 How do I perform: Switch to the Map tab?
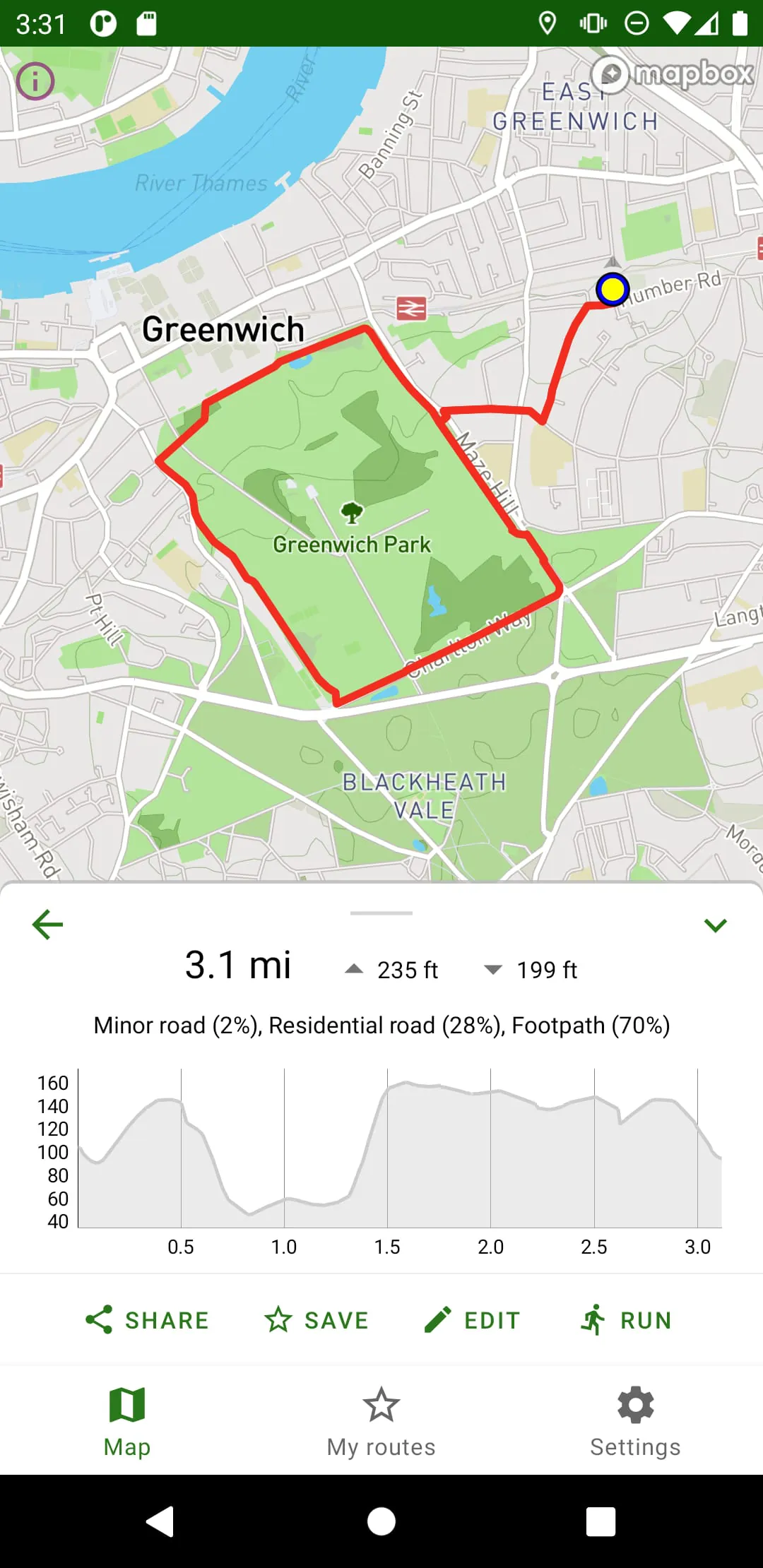pyautogui.click(x=127, y=1421)
